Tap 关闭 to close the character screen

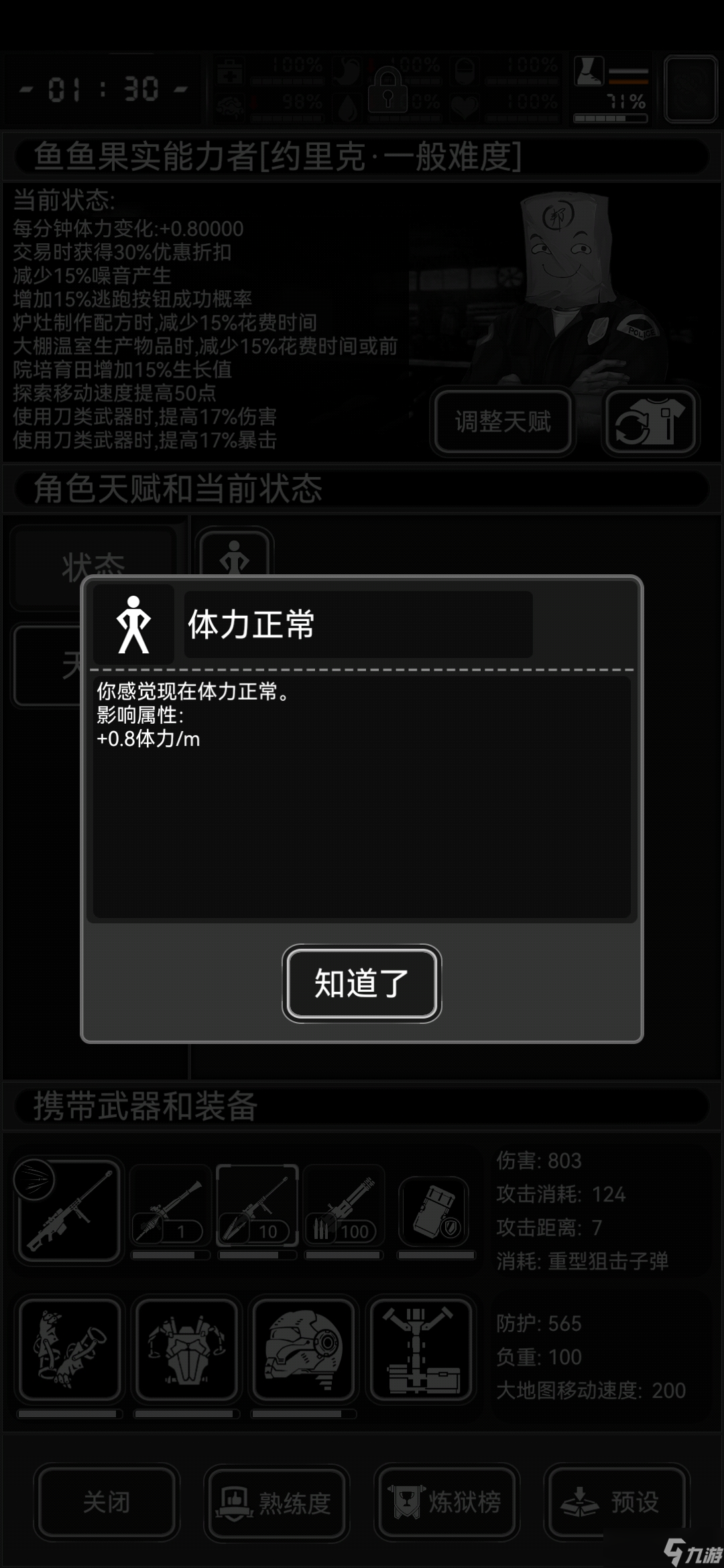(107, 1502)
